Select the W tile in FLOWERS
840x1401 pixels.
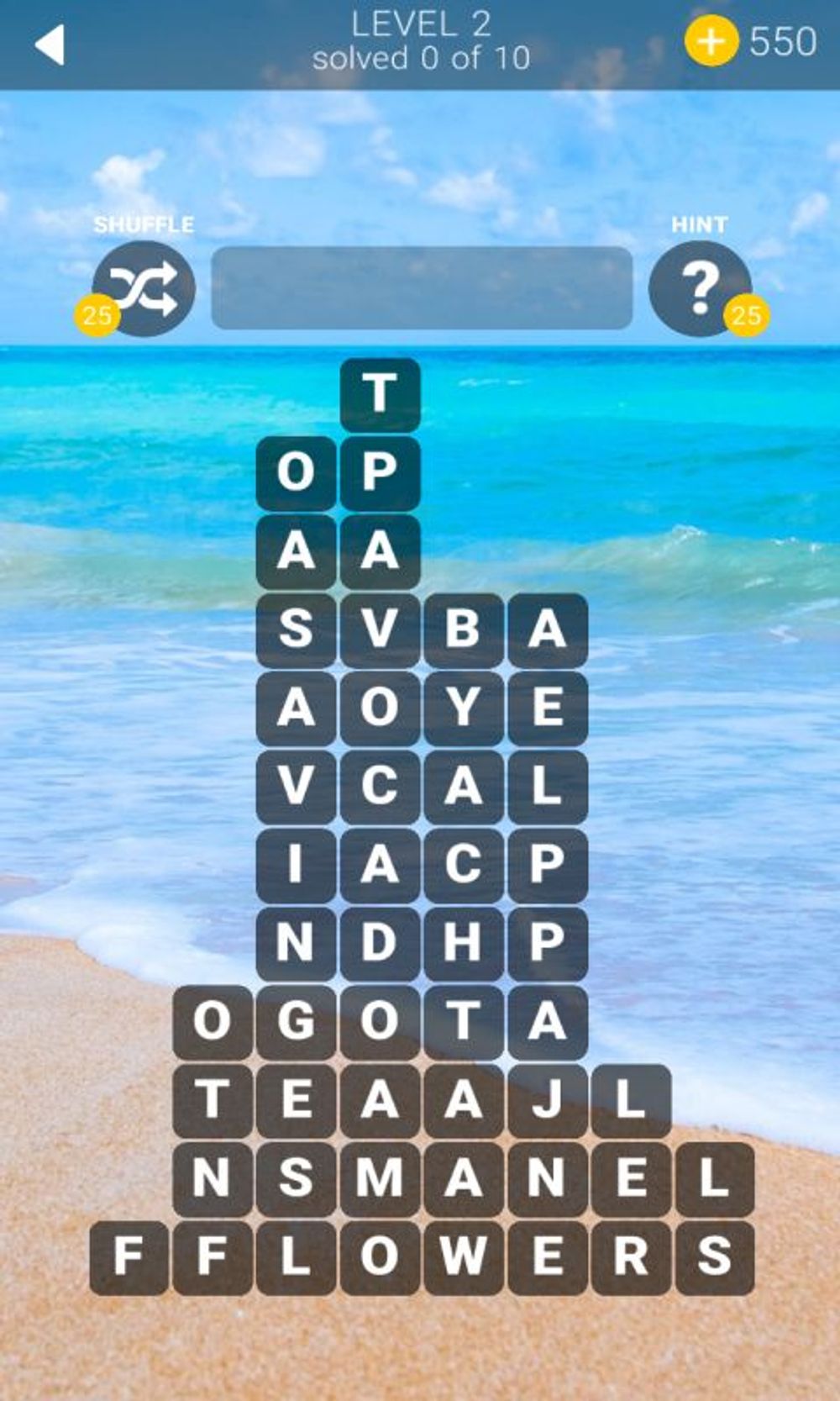point(463,1256)
